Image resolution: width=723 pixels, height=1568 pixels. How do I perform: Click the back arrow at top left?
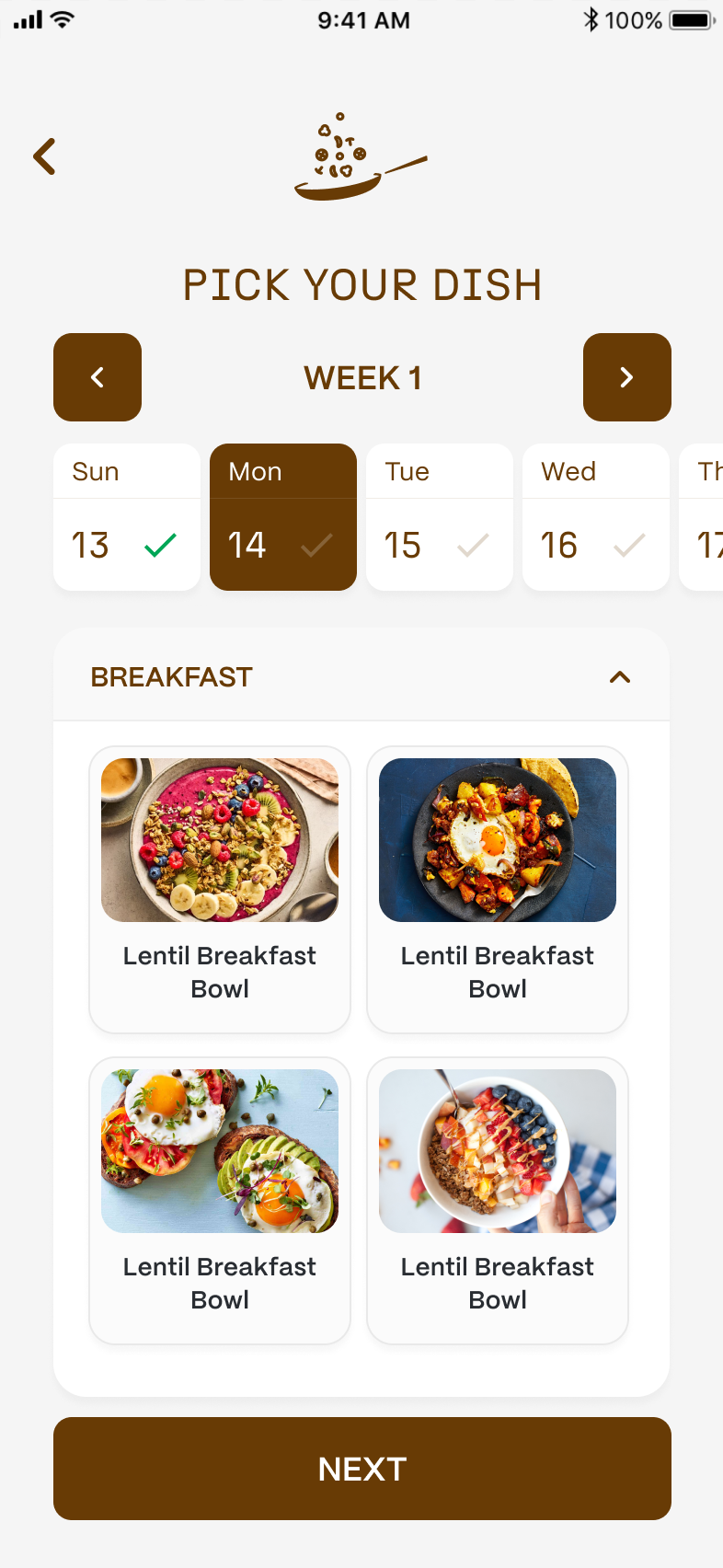tap(44, 156)
